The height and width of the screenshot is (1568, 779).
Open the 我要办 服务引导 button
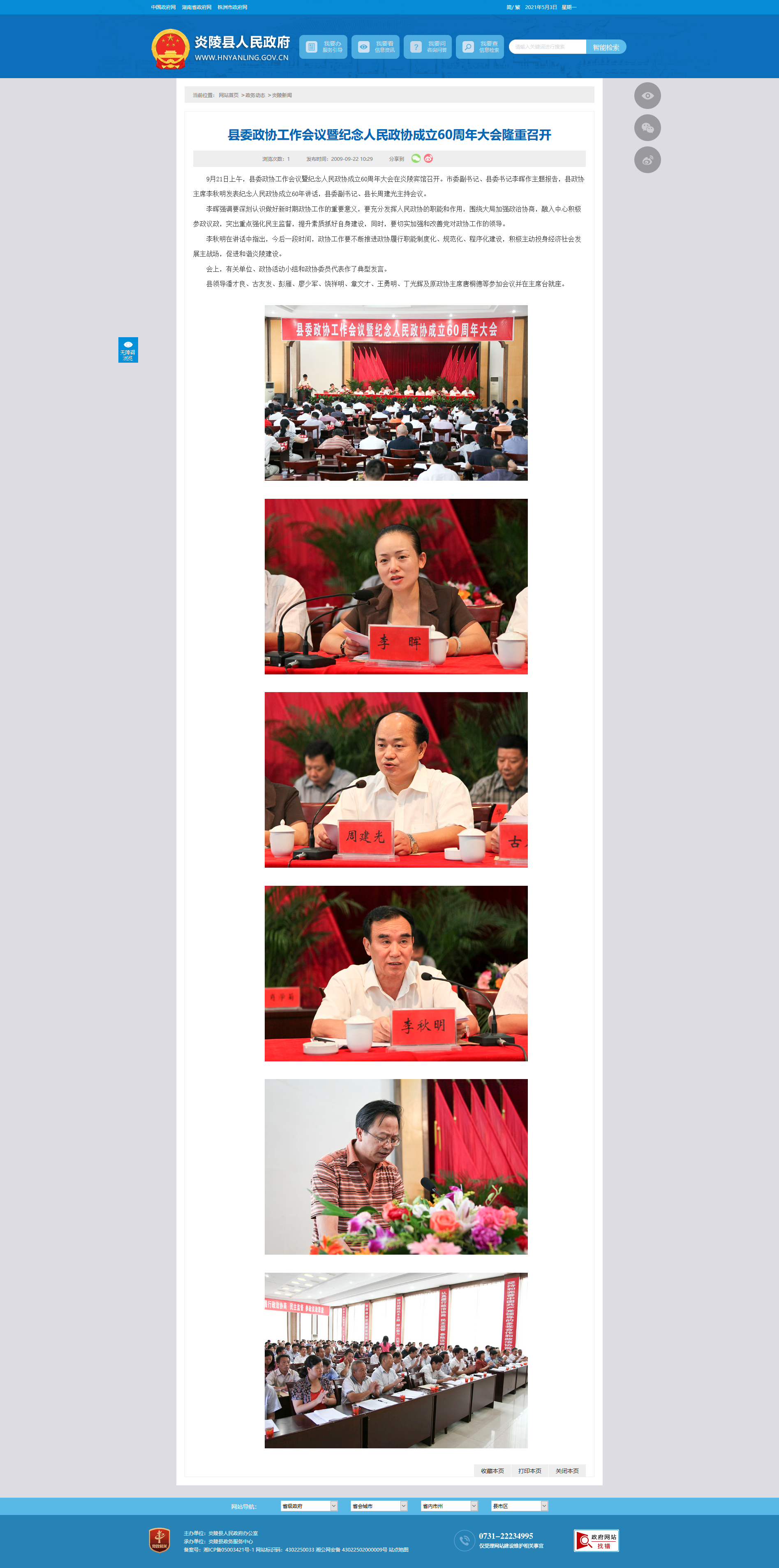coord(323,47)
